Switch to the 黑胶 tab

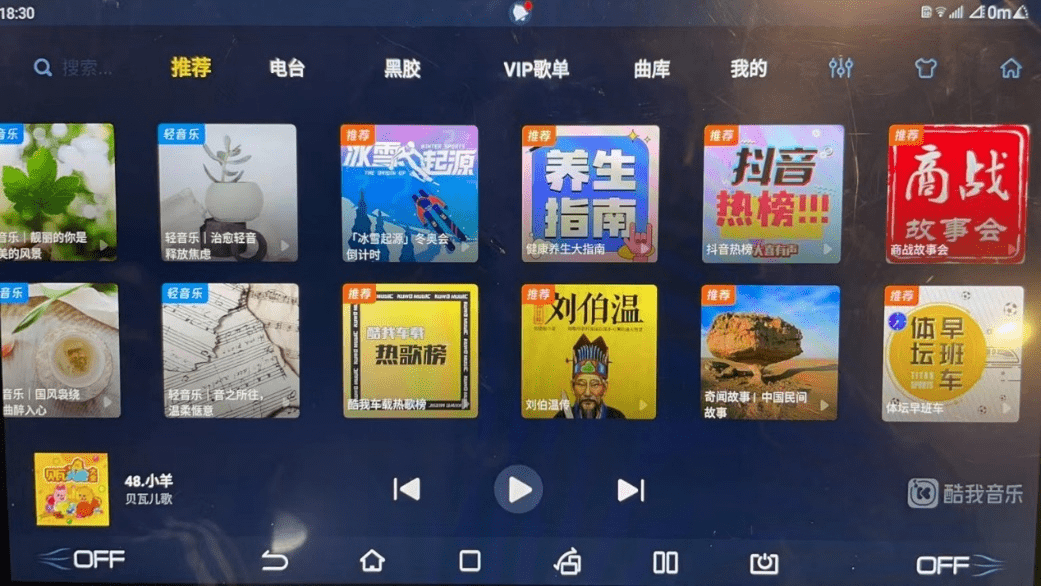(x=402, y=68)
